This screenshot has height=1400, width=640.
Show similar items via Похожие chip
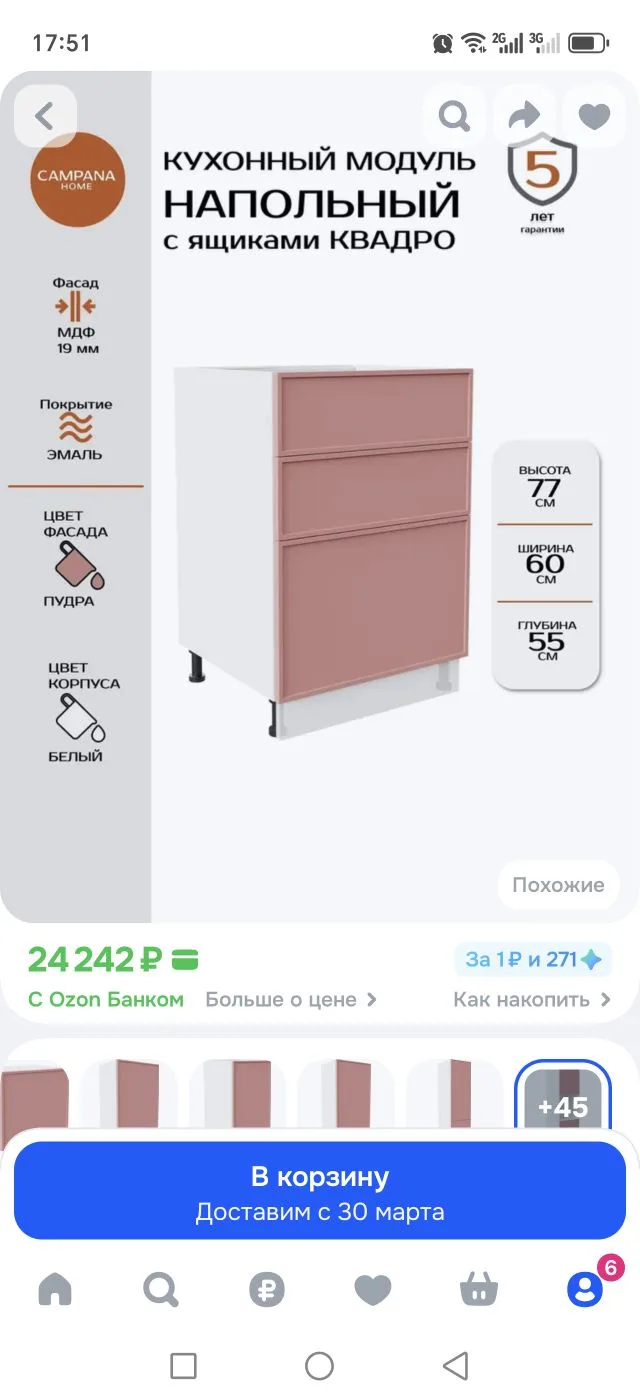point(558,885)
